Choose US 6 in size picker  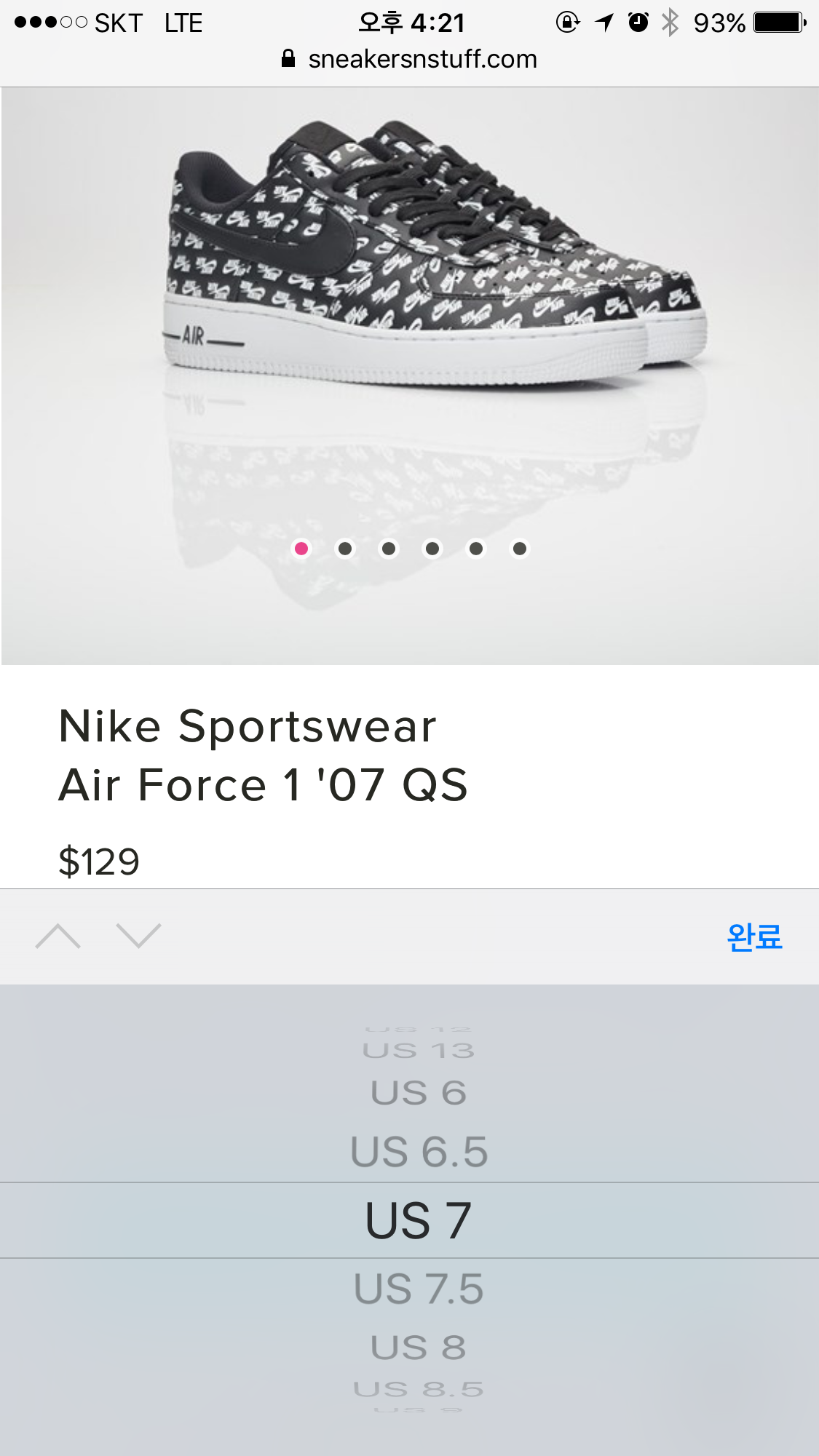pyautogui.click(x=419, y=1093)
